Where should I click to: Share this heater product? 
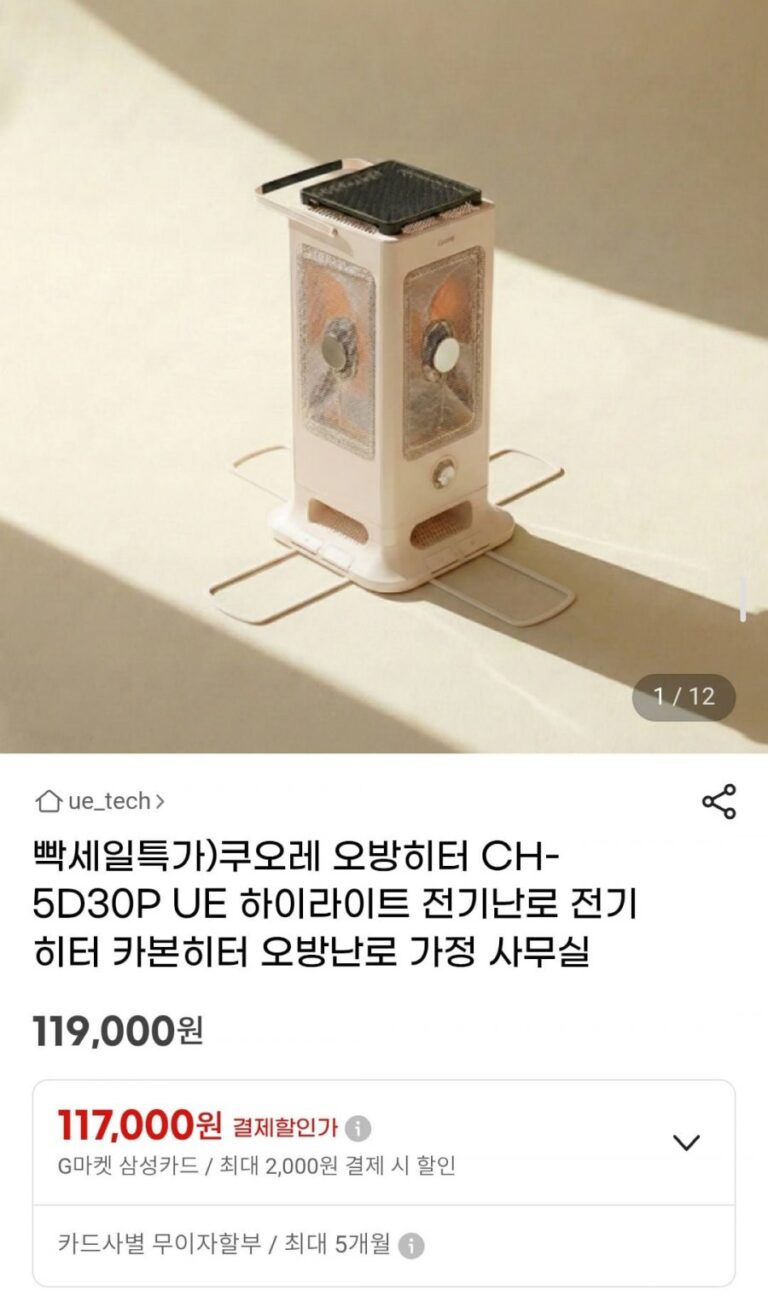coord(718,802)
